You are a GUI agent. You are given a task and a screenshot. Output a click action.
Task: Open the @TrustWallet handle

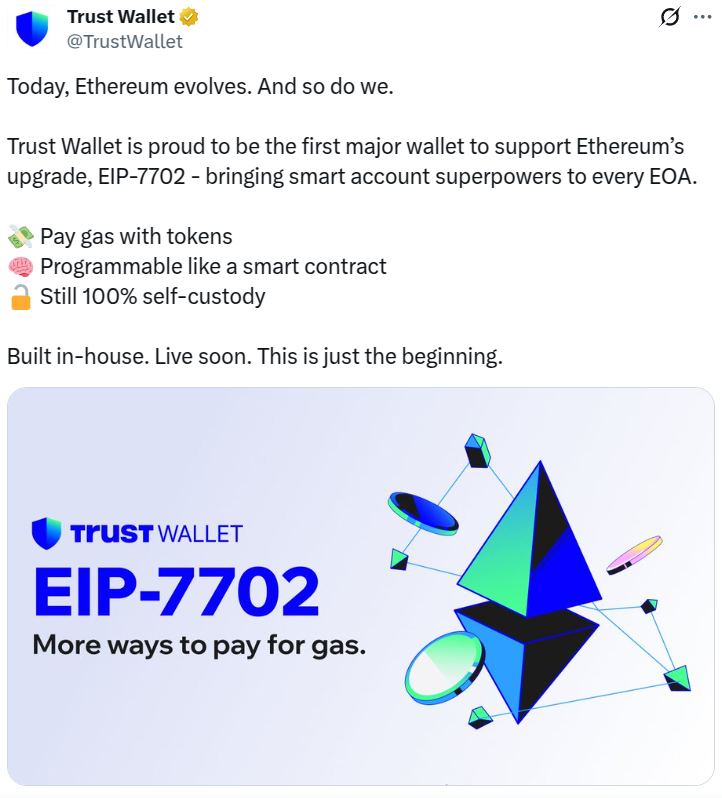pos(124,41)
